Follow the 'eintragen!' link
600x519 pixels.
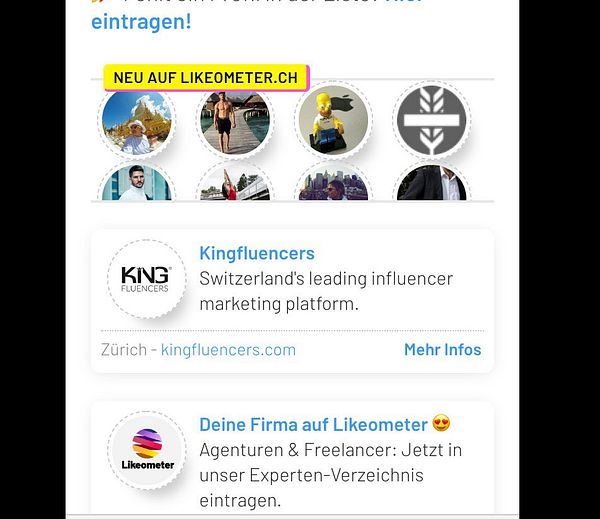[140, 19]
